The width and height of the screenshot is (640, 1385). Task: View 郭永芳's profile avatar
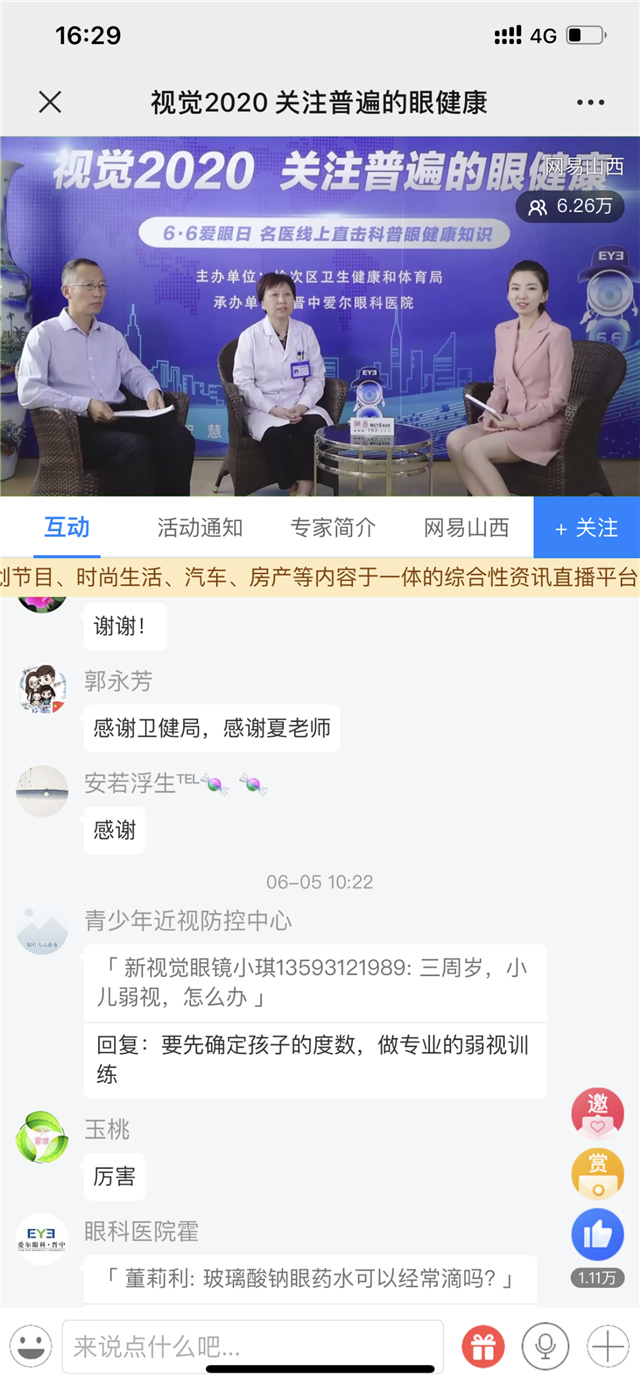pos(42,689)
